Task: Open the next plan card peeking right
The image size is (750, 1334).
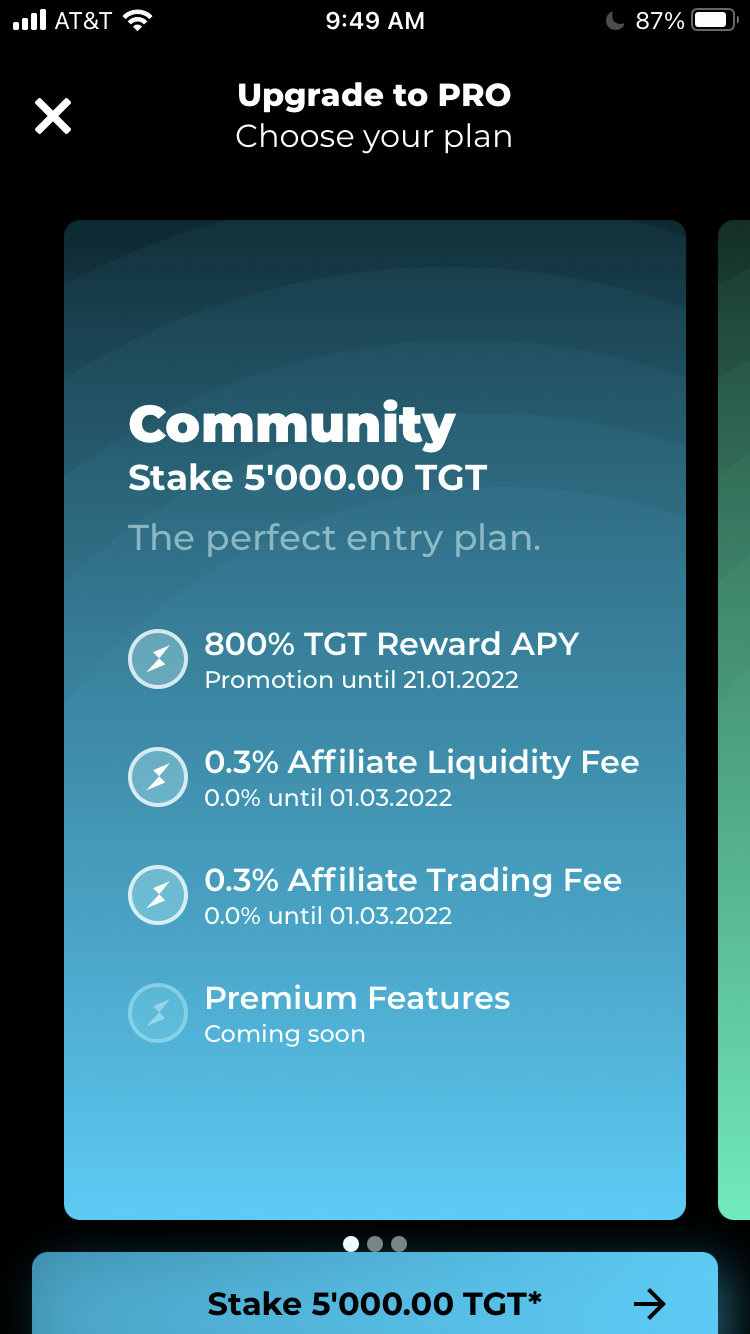Action: tap(735, 720)
